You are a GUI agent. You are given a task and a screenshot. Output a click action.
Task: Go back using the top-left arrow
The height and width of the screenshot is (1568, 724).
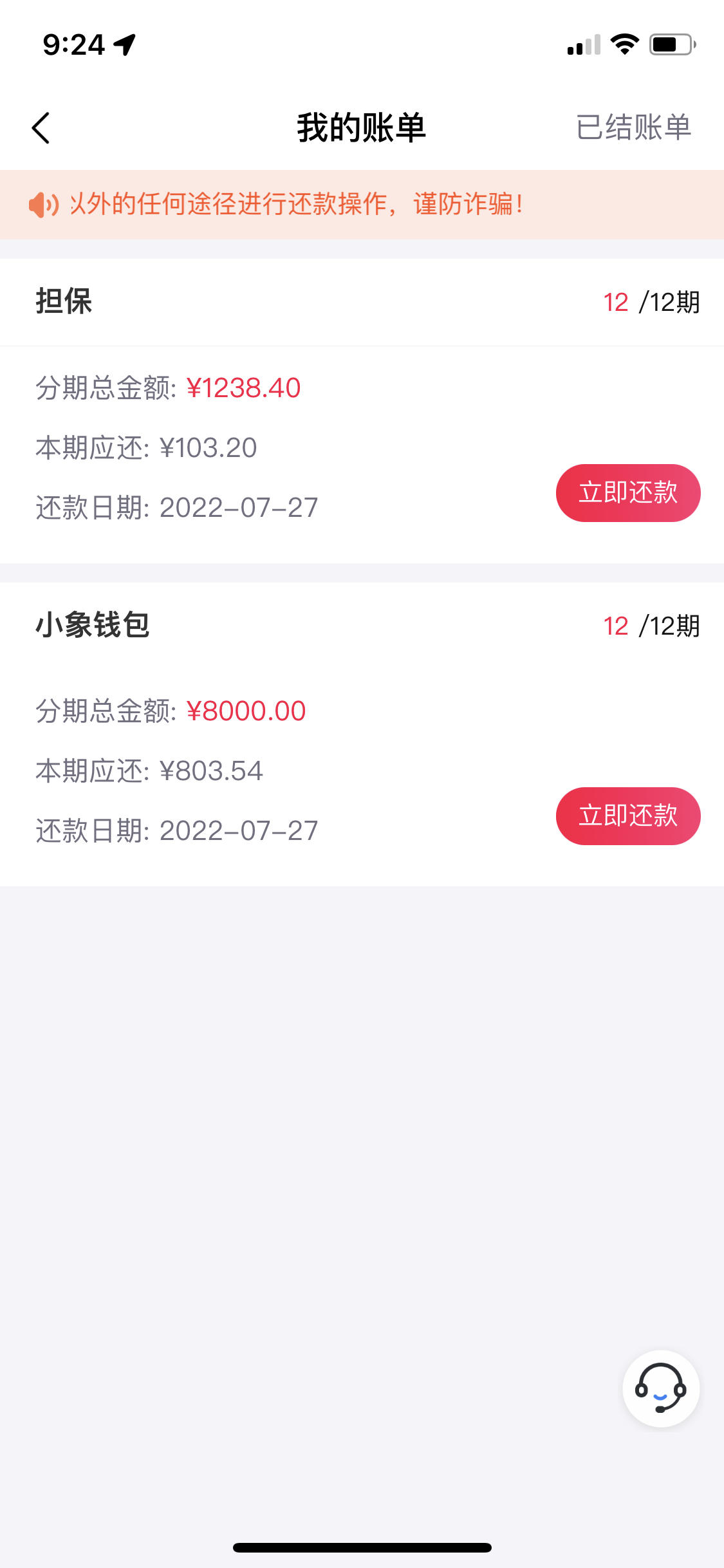pyautogui.click(x=41, y=127)
